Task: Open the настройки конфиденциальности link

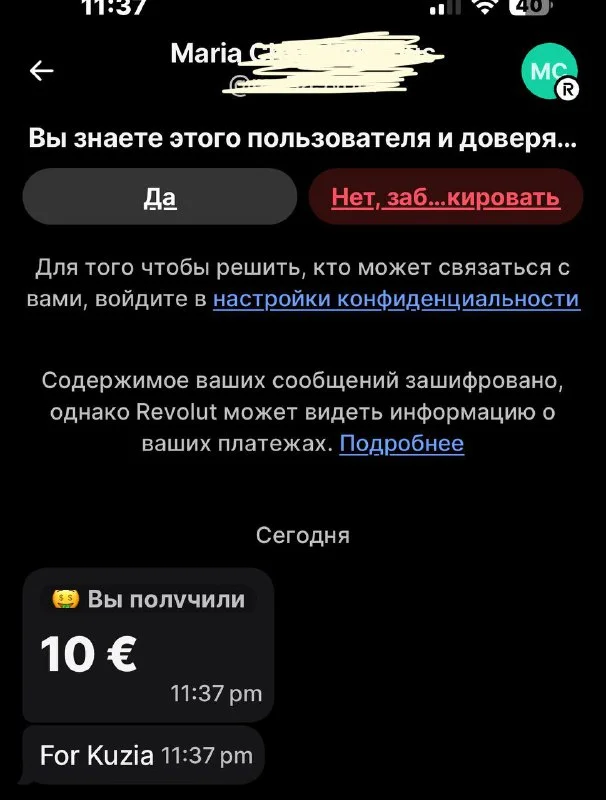Action: point(396,299)
